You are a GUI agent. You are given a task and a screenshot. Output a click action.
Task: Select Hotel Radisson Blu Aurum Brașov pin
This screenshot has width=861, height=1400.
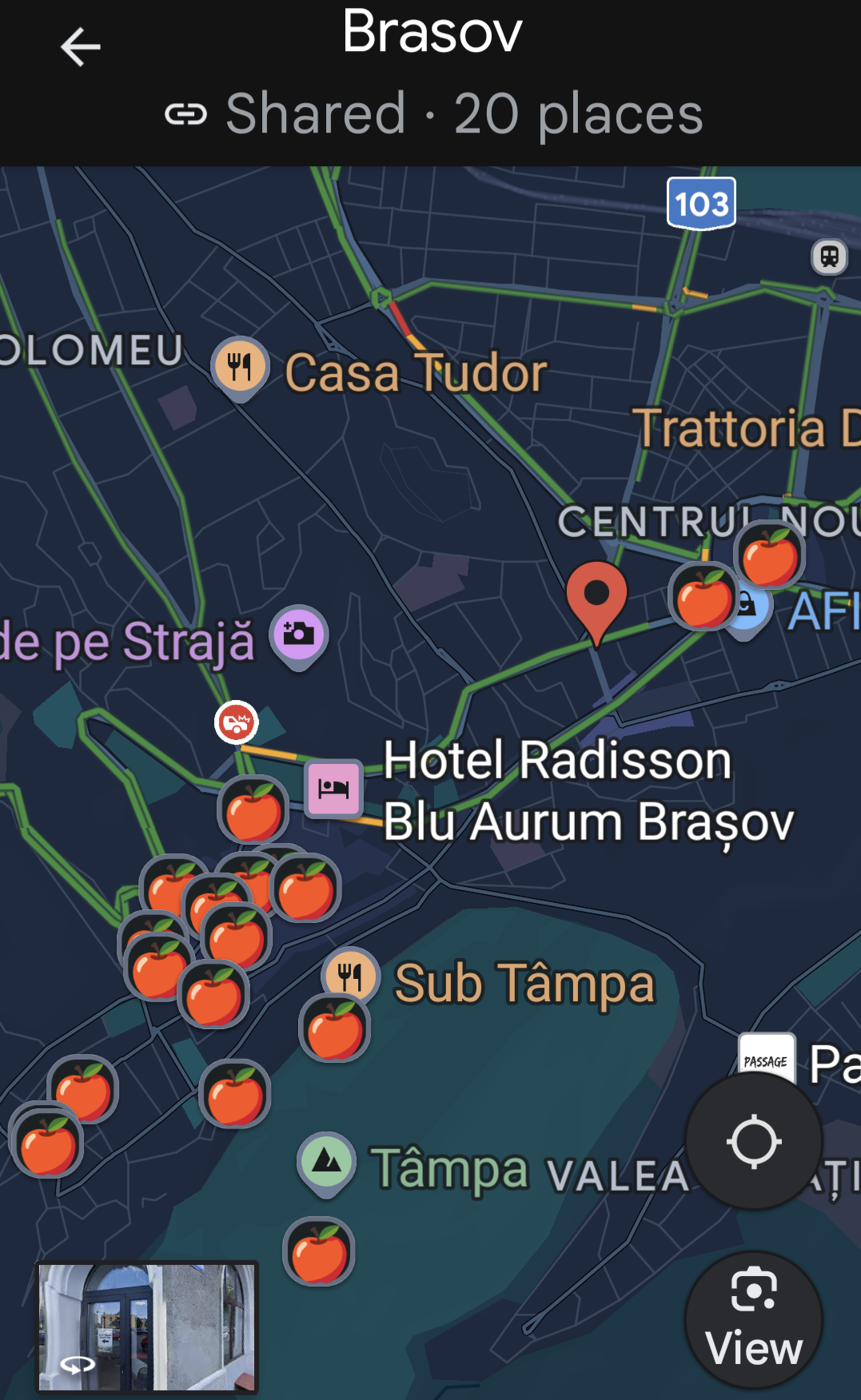tap(333, 788)
